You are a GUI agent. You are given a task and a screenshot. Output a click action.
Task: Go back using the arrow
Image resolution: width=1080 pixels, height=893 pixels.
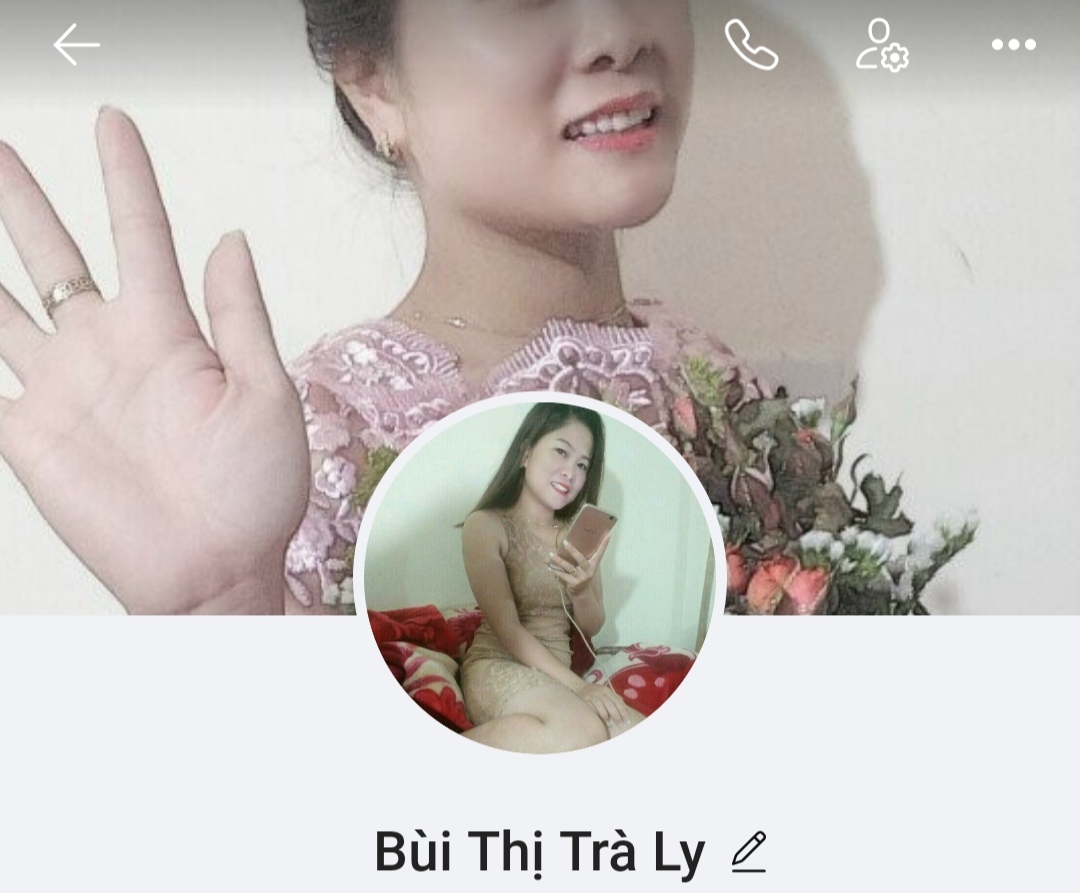click(x=76, y=45)
